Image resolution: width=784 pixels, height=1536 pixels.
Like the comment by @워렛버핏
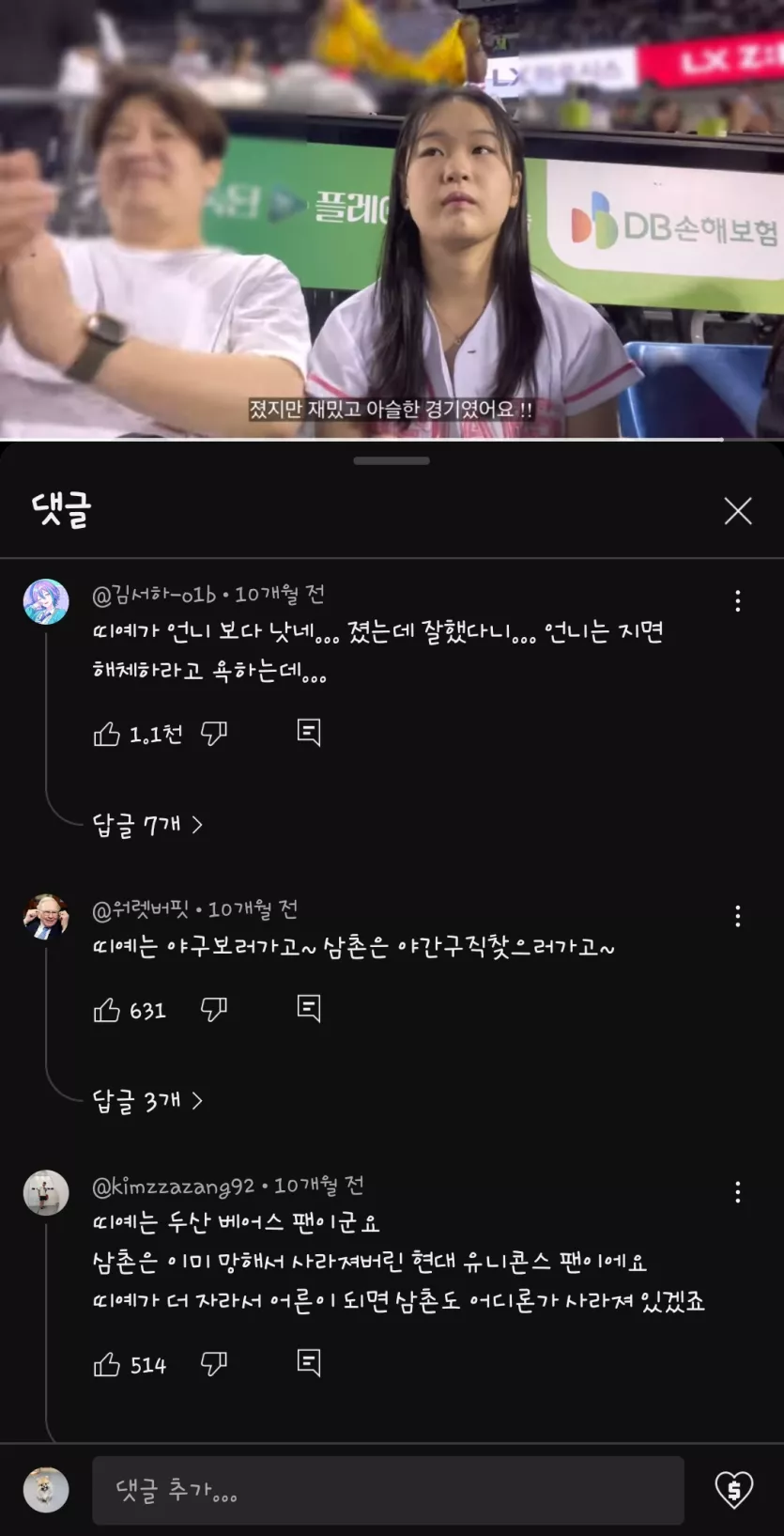[x=107, y=1010]
